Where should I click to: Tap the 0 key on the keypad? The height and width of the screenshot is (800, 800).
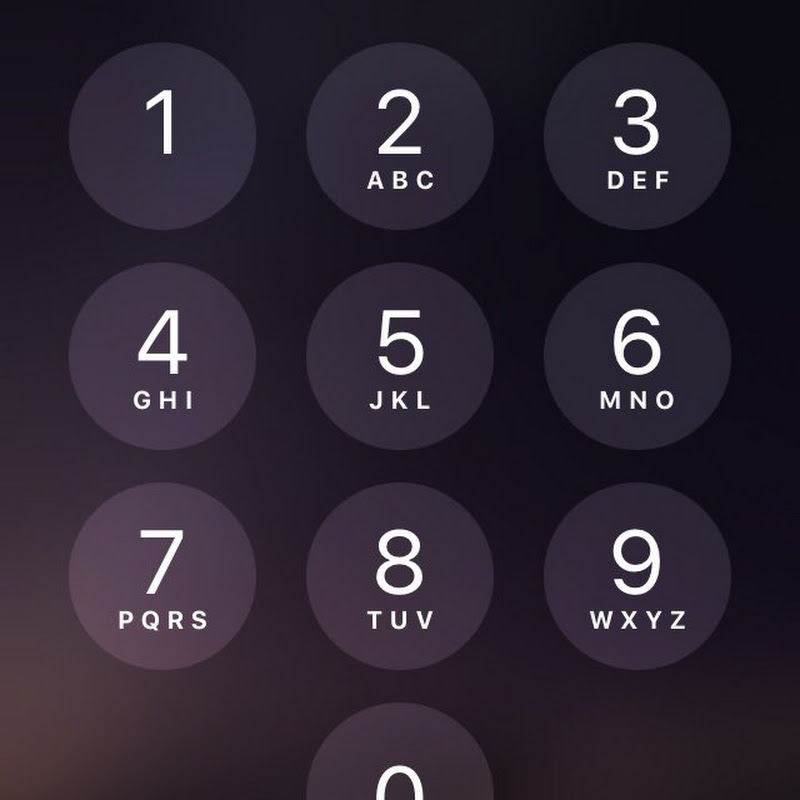tap(400, 765)
